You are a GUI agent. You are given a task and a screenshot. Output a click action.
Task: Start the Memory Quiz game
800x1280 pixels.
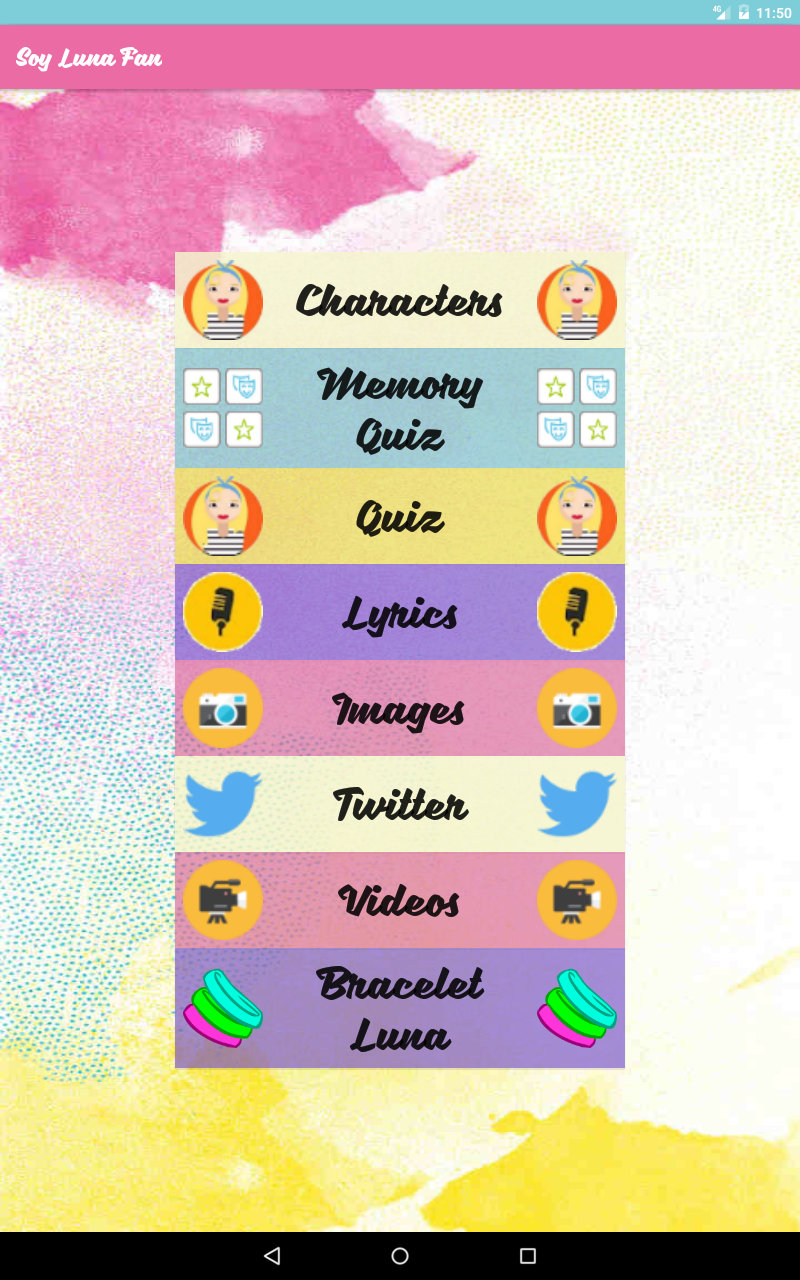[400, 409]
